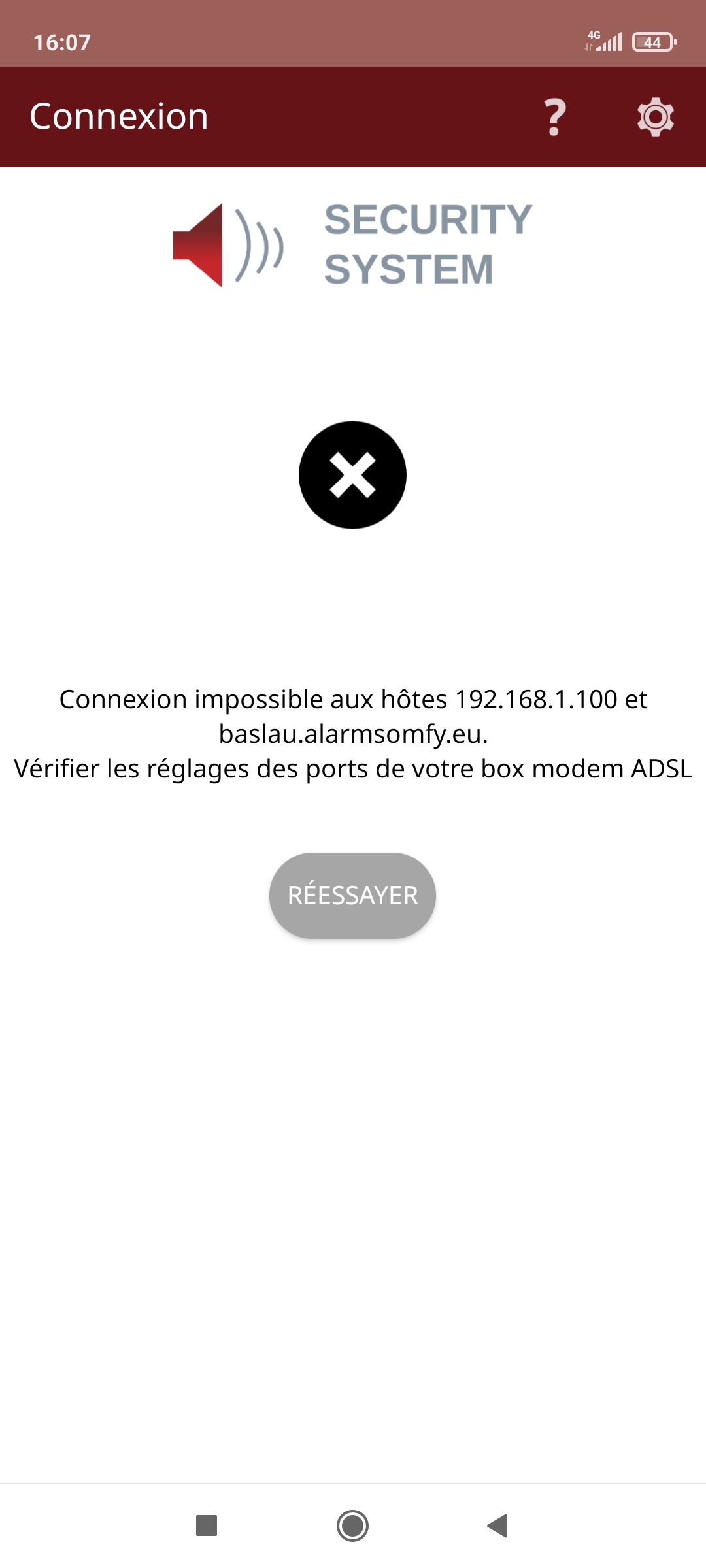This screenshot has width=706, height=1568.
Task: Return to the phone's home screen
Action: click(352, 1526)
